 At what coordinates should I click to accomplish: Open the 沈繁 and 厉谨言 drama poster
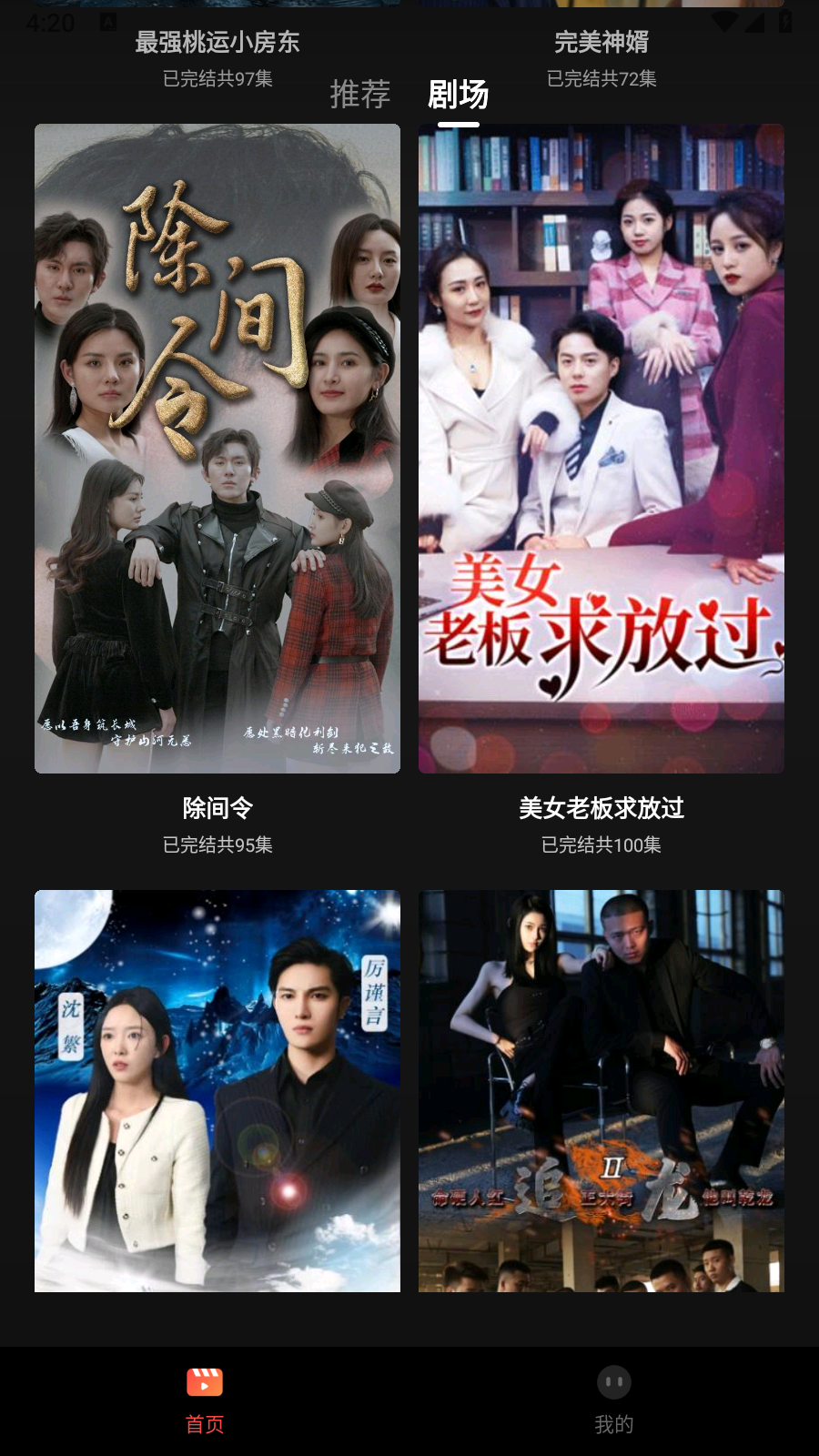point(217,1090)
